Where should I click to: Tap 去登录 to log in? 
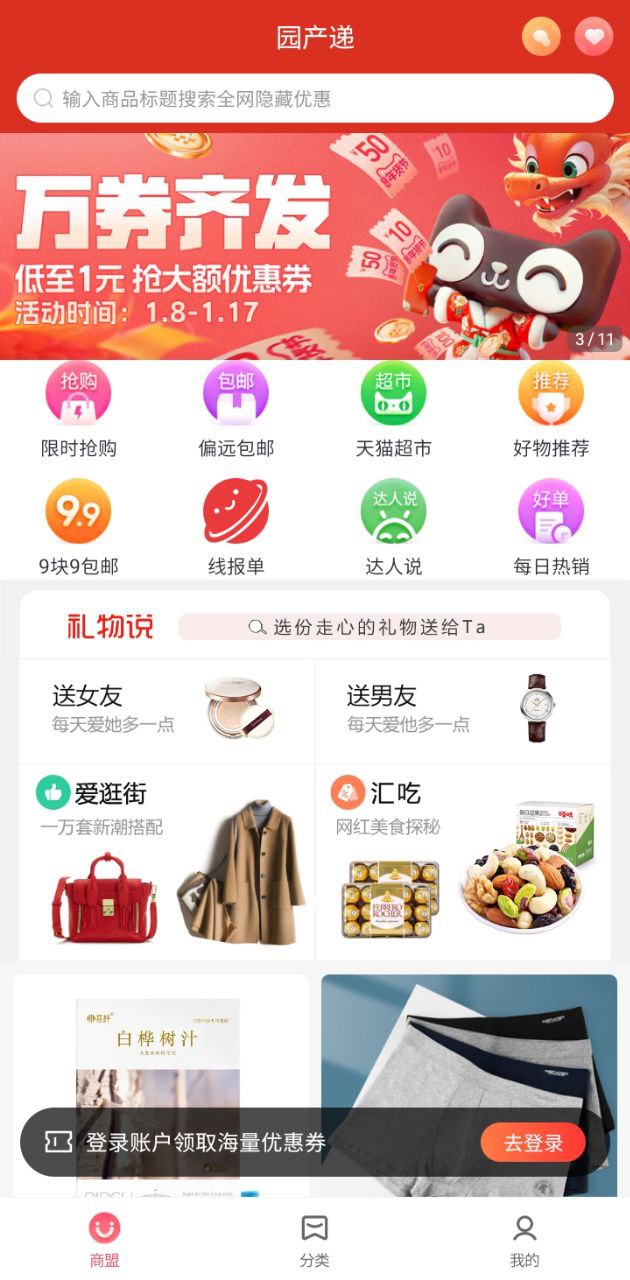[533, 1143]
